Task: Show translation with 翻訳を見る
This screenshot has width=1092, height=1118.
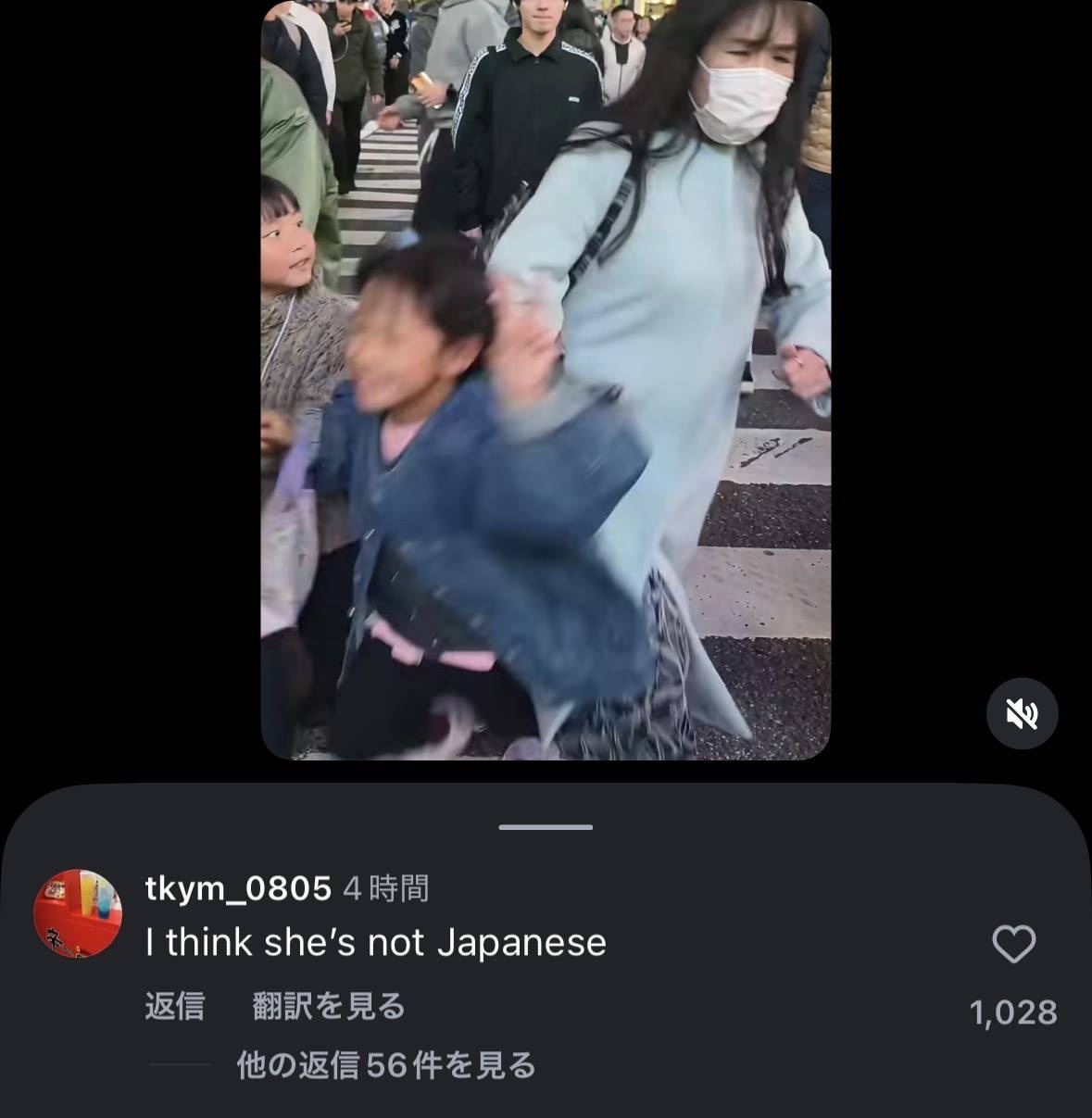Action: click(x=329, y=1006)
